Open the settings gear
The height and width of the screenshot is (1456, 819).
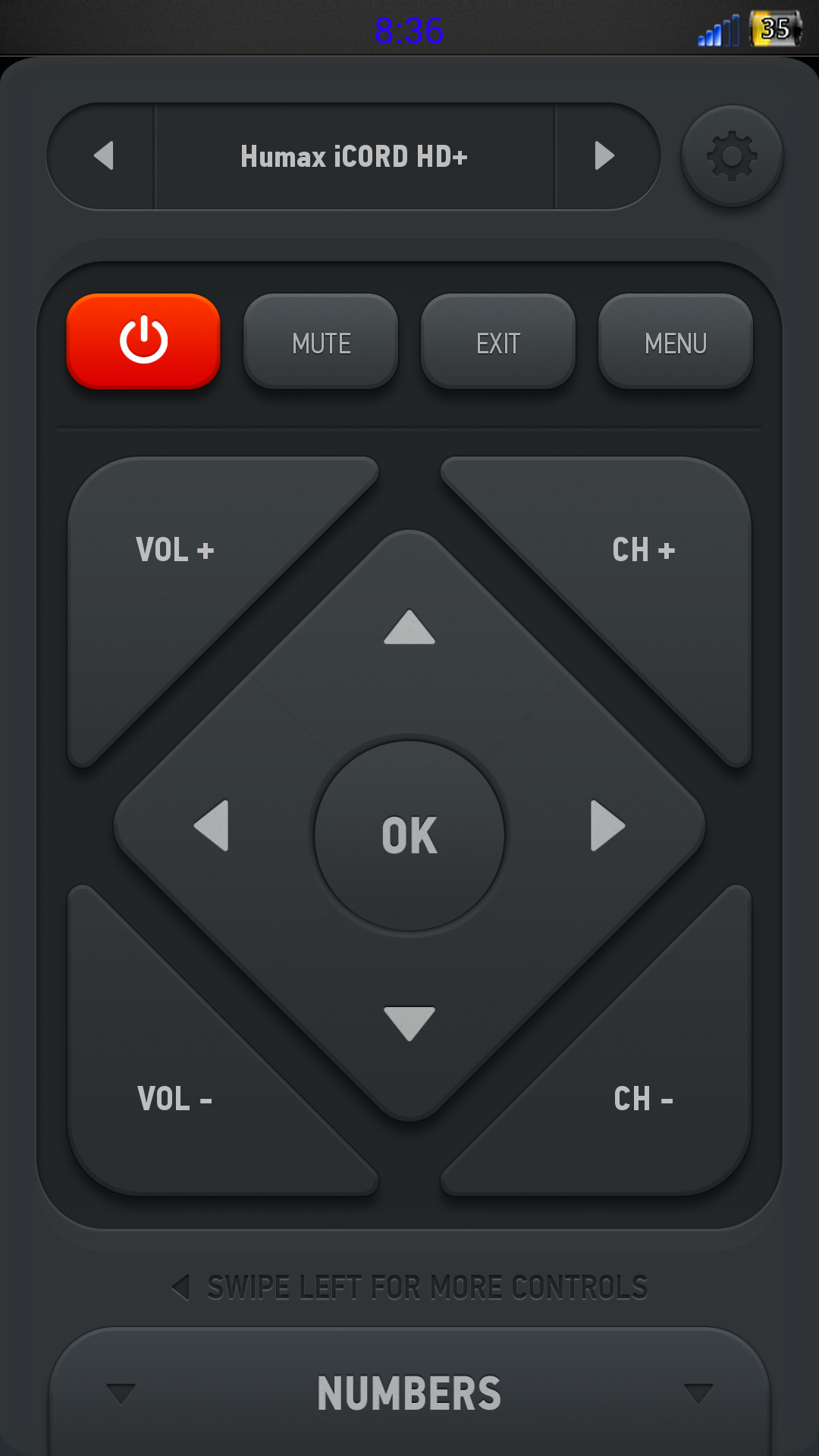pos(732,156)
